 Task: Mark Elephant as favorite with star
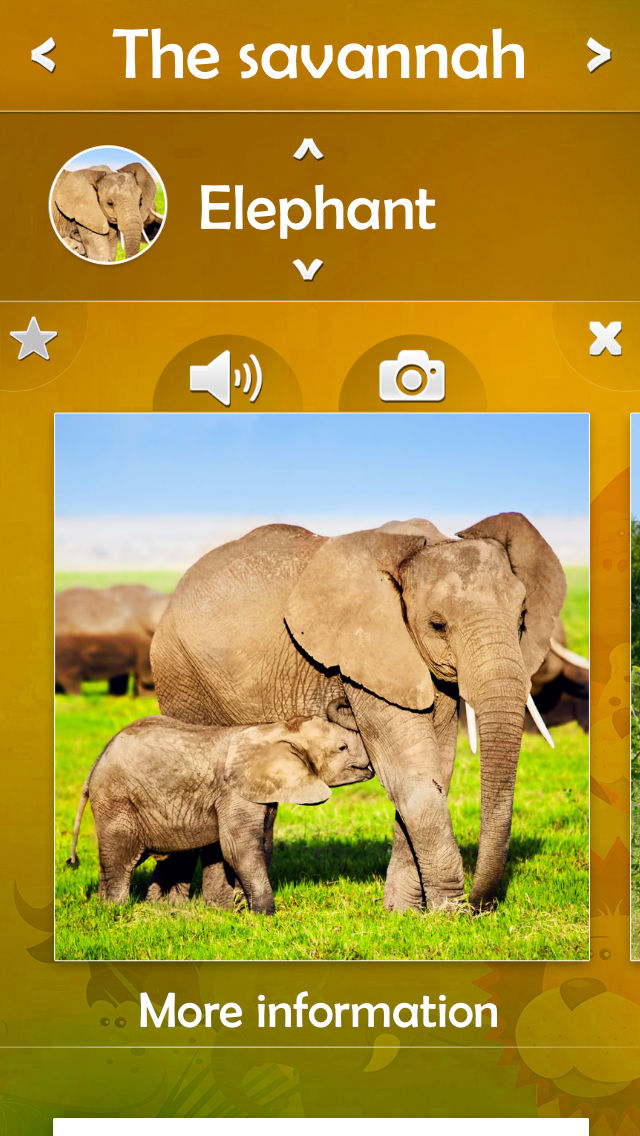(33, 340)
